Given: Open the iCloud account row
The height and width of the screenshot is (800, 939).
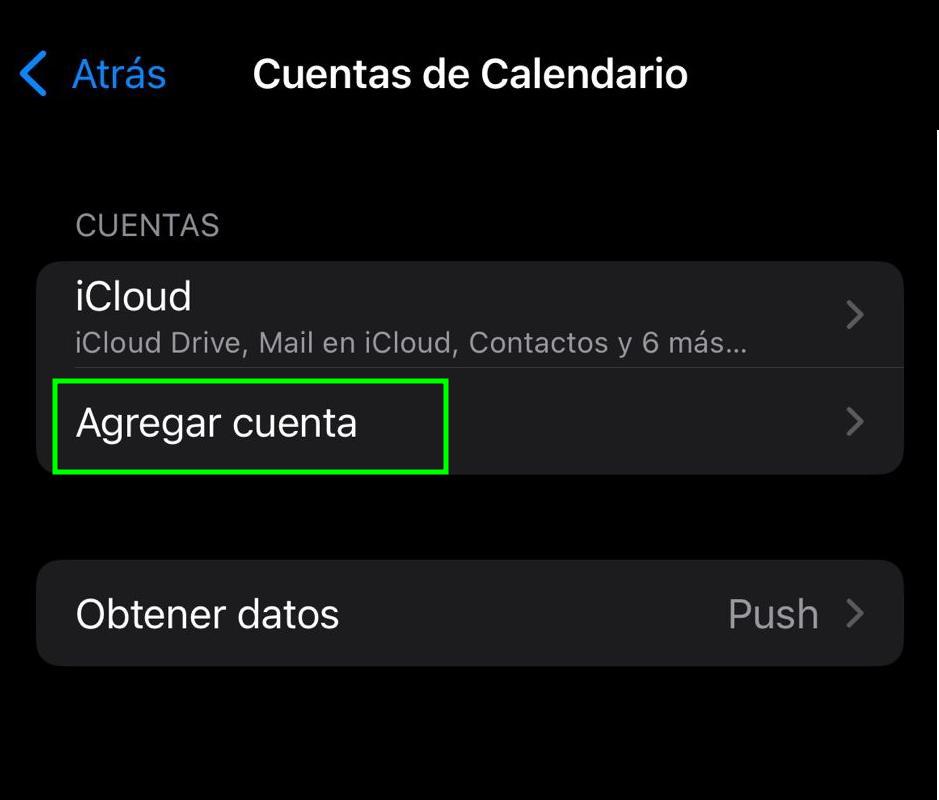Looking at the screenshot, I should pos(468,315).
